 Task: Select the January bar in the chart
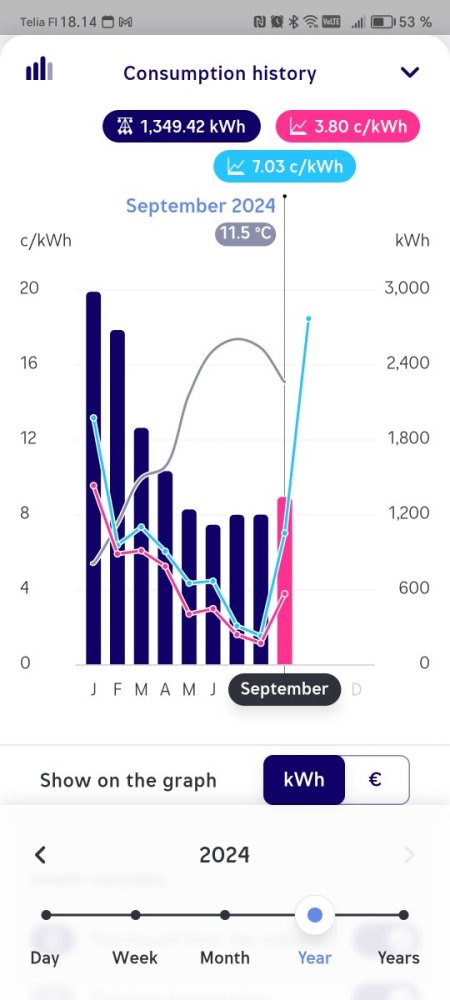click(x=93, y=478)
